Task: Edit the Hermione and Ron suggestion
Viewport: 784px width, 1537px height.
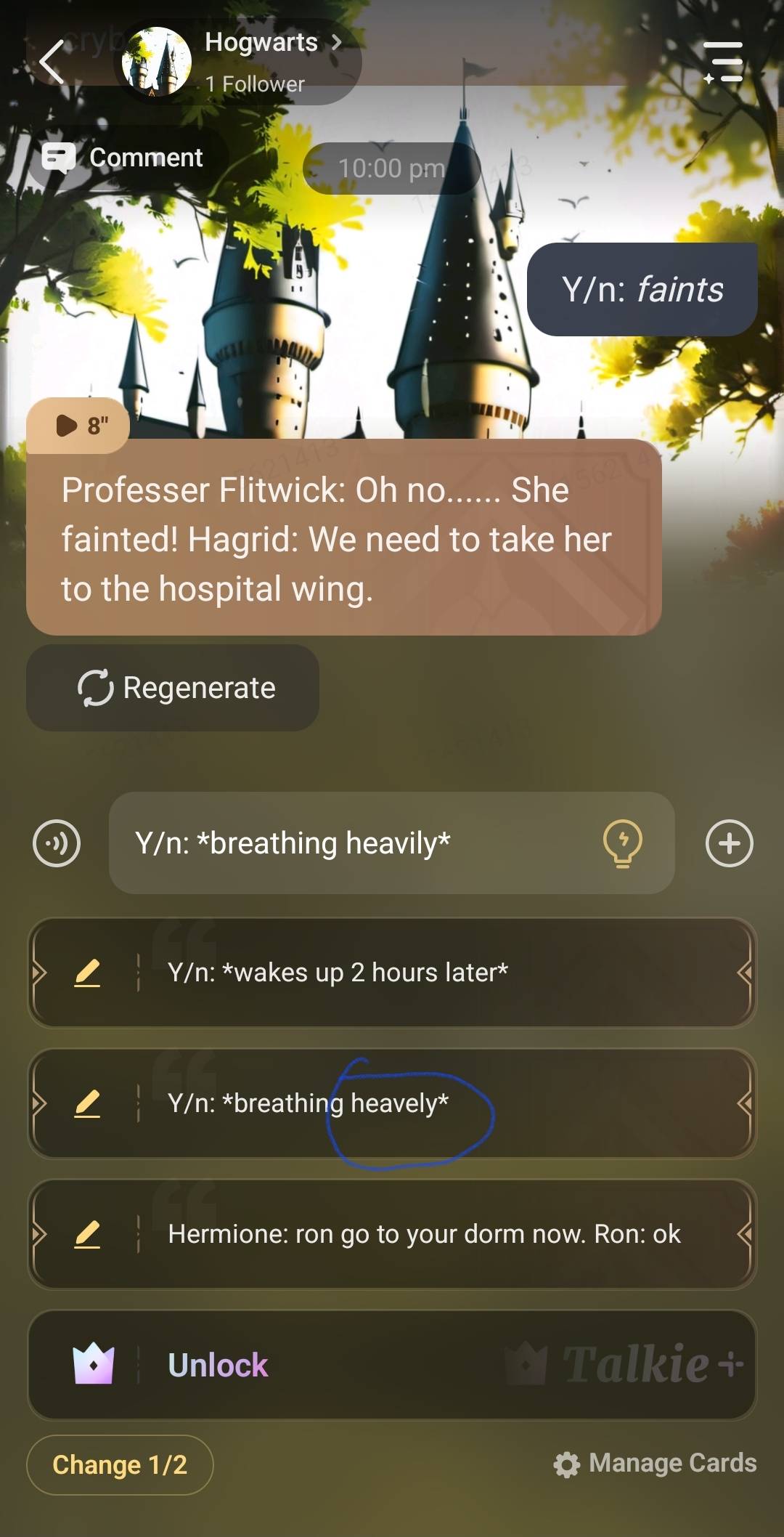Action: point(87,1234)
